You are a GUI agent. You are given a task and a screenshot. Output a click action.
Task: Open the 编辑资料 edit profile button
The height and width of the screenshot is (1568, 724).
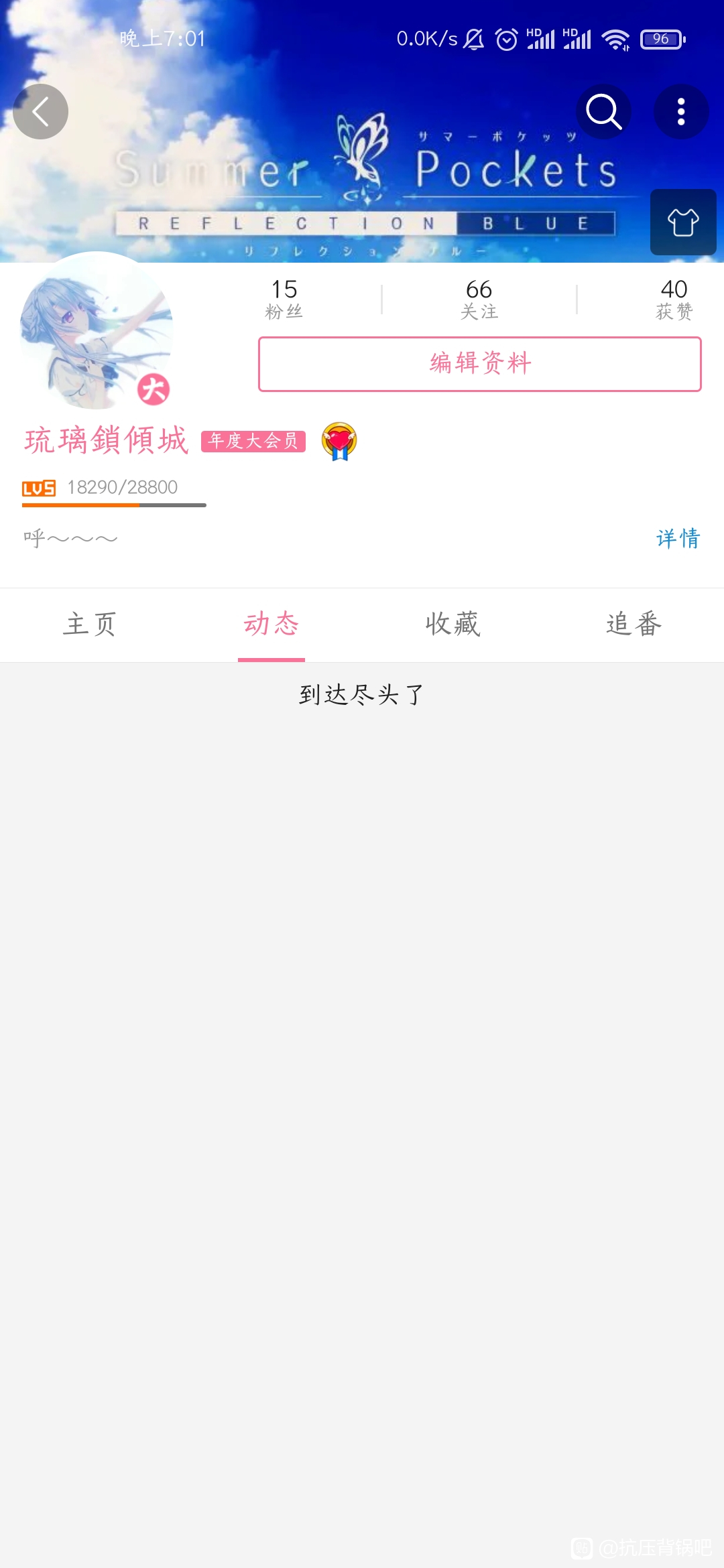point(480,364)
